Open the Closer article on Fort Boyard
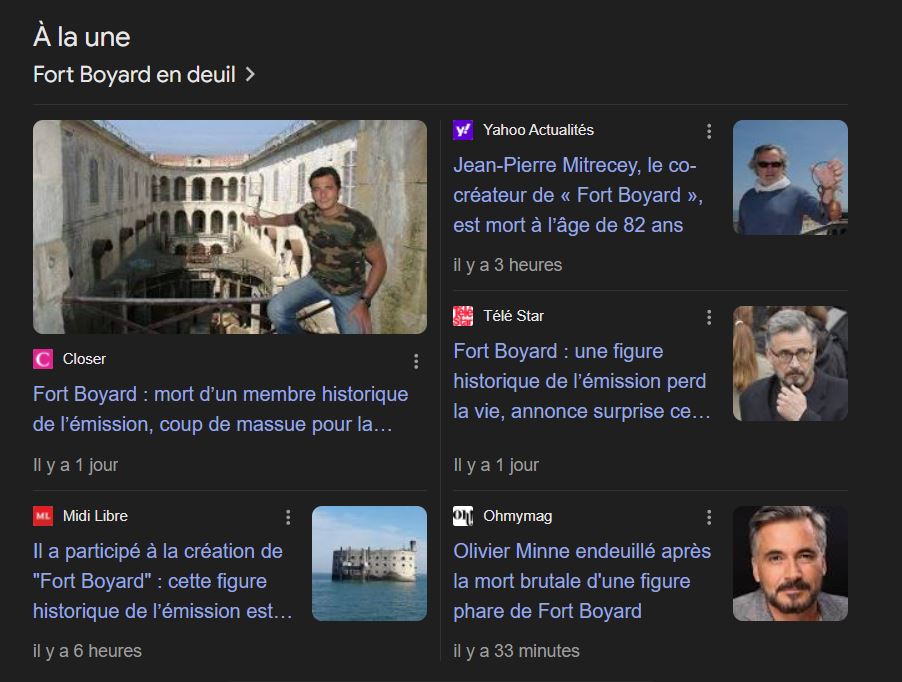902x682 pixels. pos(220,409)
